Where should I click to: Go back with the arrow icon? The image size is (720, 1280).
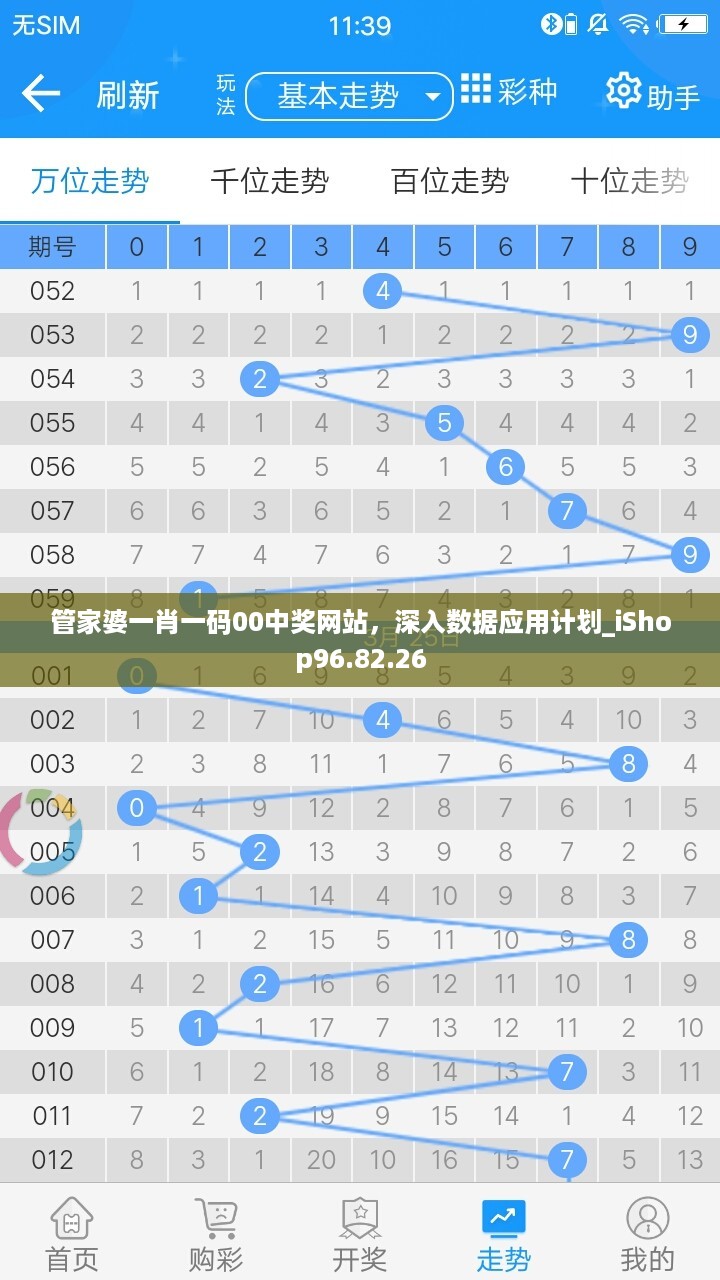42,94
